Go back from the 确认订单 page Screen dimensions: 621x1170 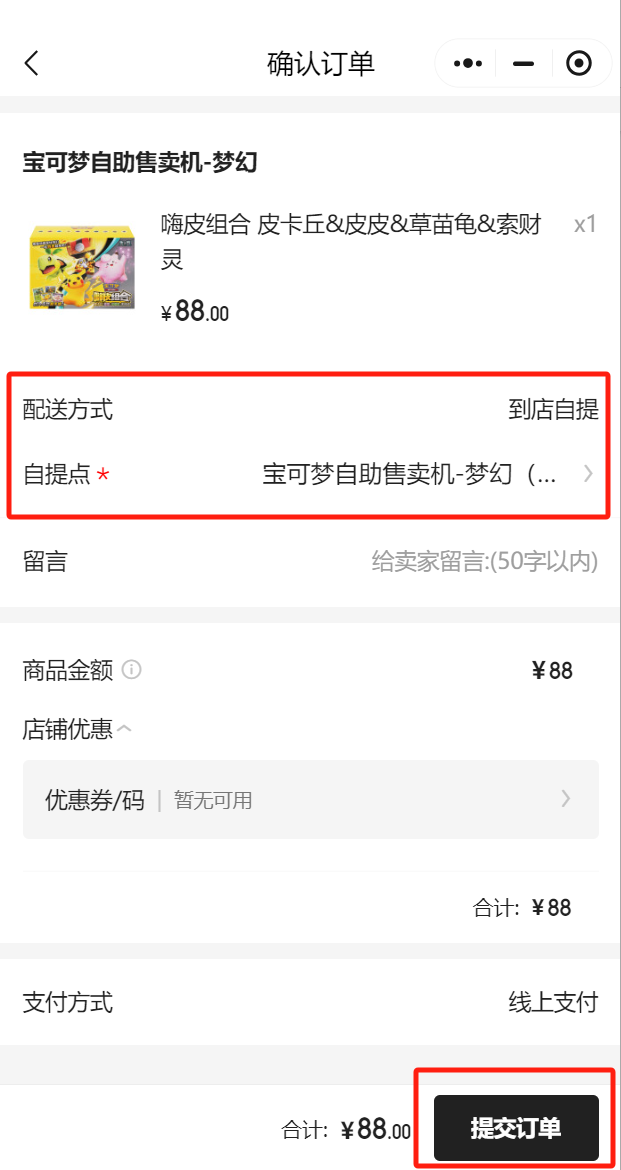(32, 64)
